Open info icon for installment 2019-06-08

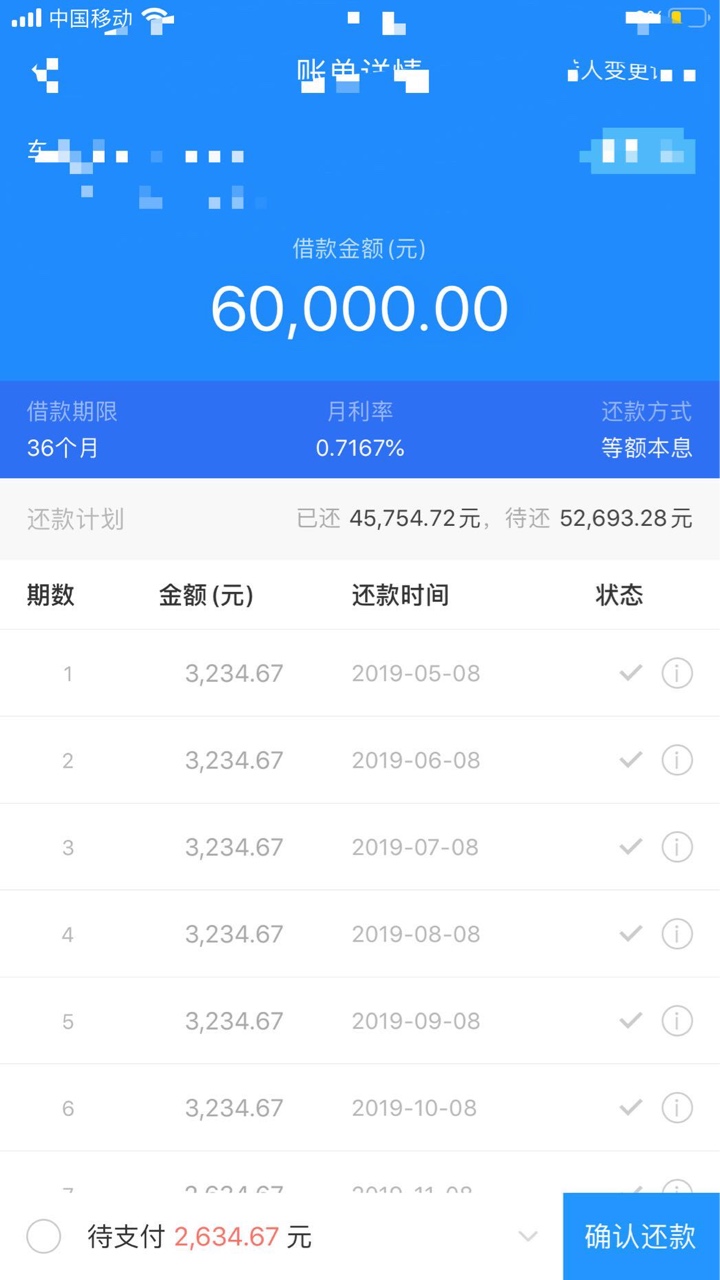[677, 760]
